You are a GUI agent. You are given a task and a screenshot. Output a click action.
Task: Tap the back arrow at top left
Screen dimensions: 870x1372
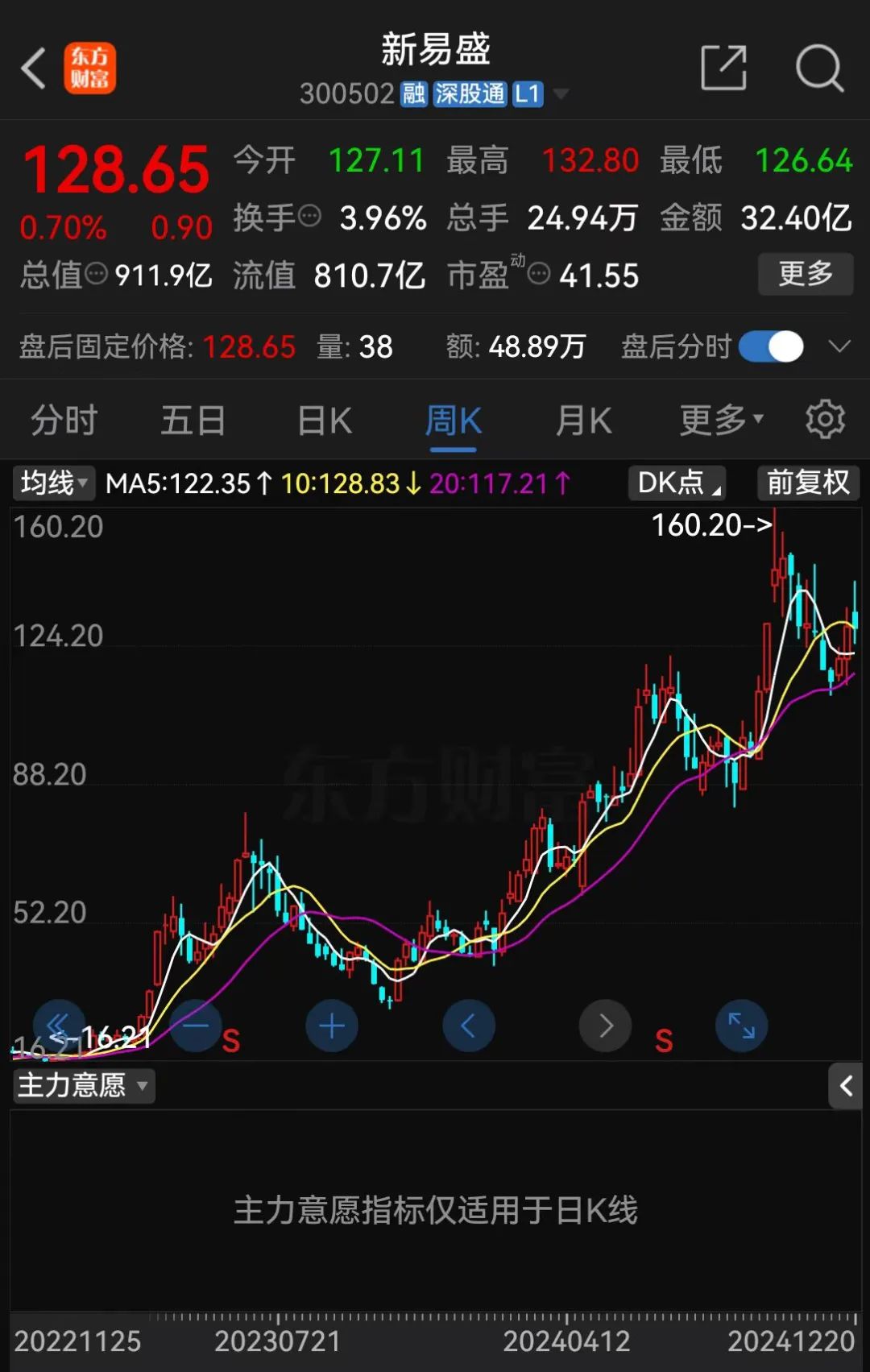pos(32,68)
